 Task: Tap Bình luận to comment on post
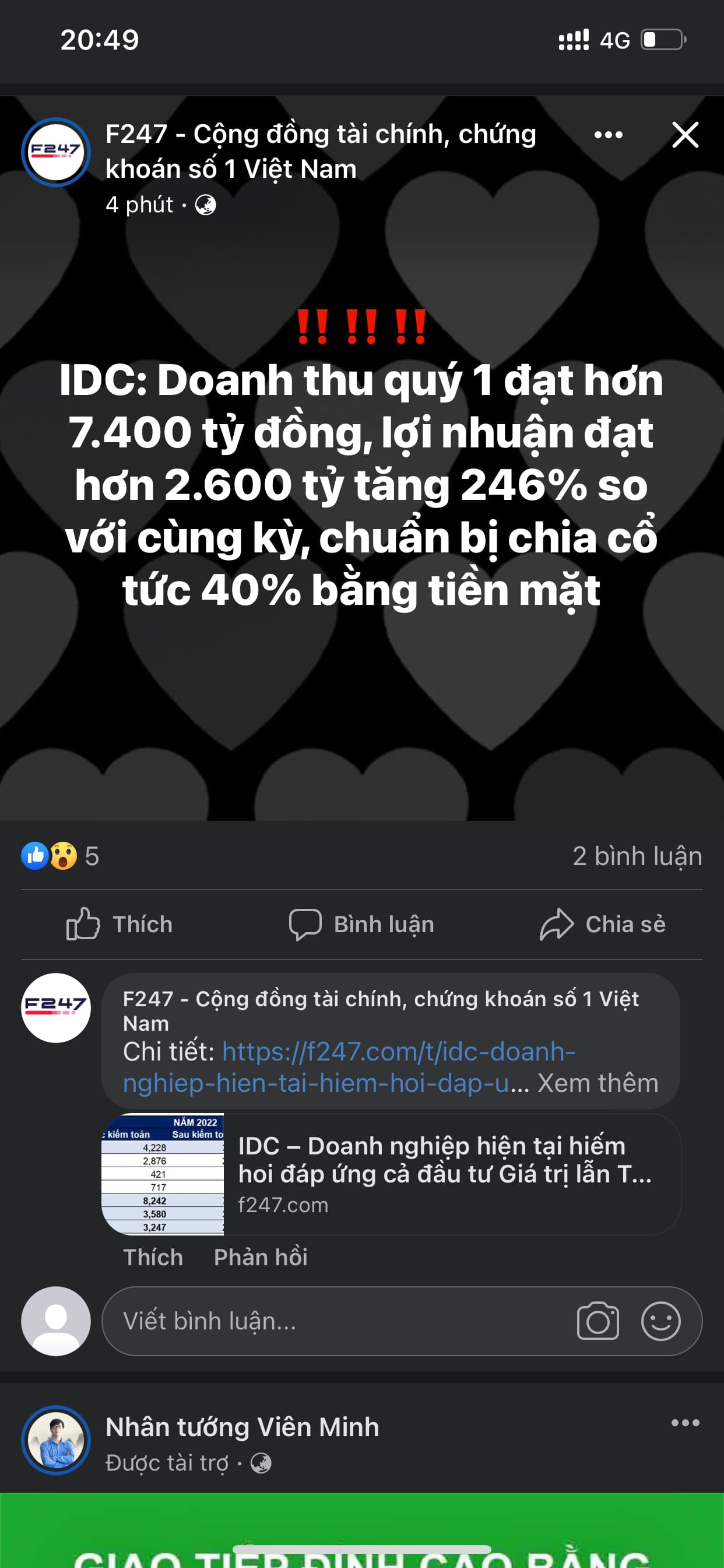pyautogui.click(x=362, y=924)
